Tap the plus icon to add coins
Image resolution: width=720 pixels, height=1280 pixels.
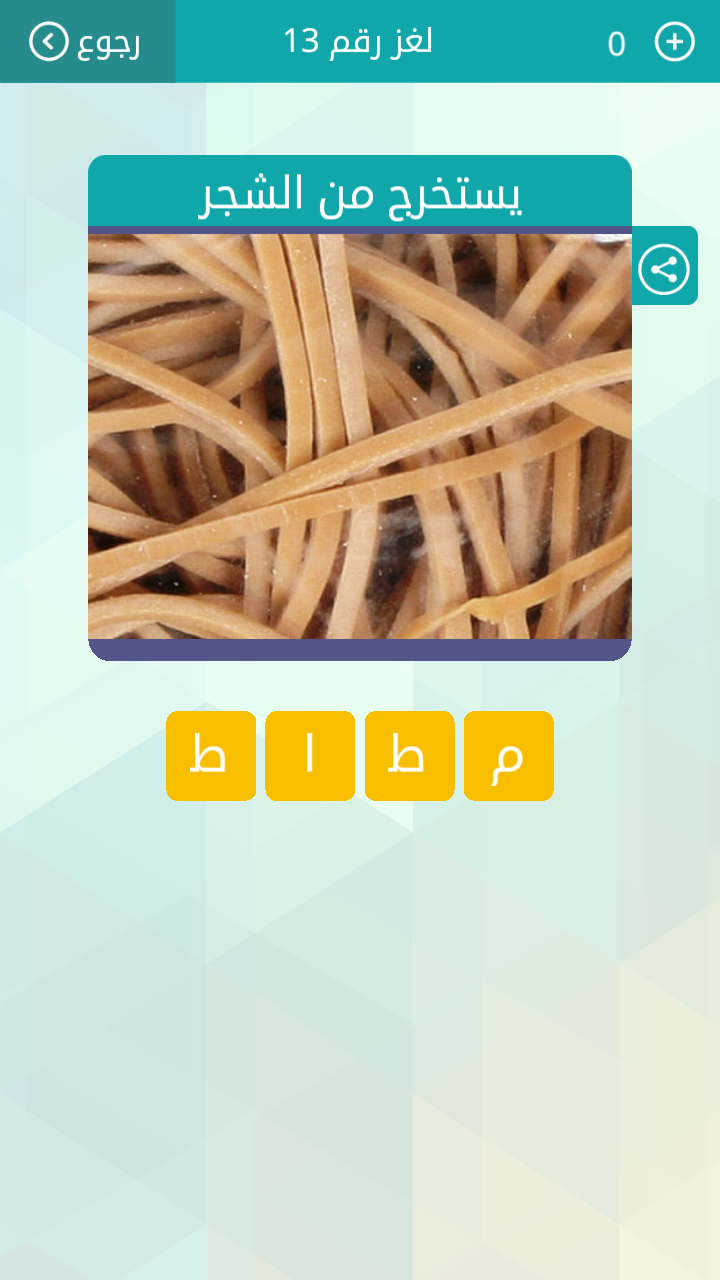674,42
